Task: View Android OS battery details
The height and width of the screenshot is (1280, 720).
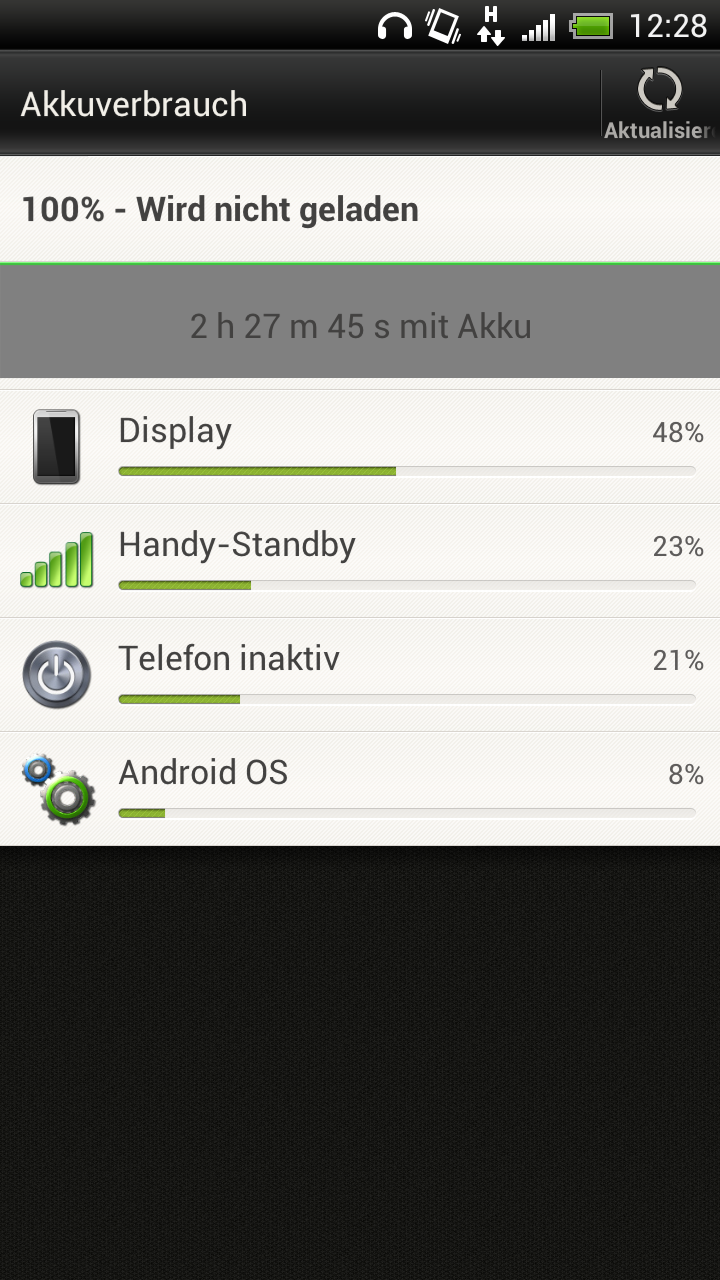Action: point(360,789)
